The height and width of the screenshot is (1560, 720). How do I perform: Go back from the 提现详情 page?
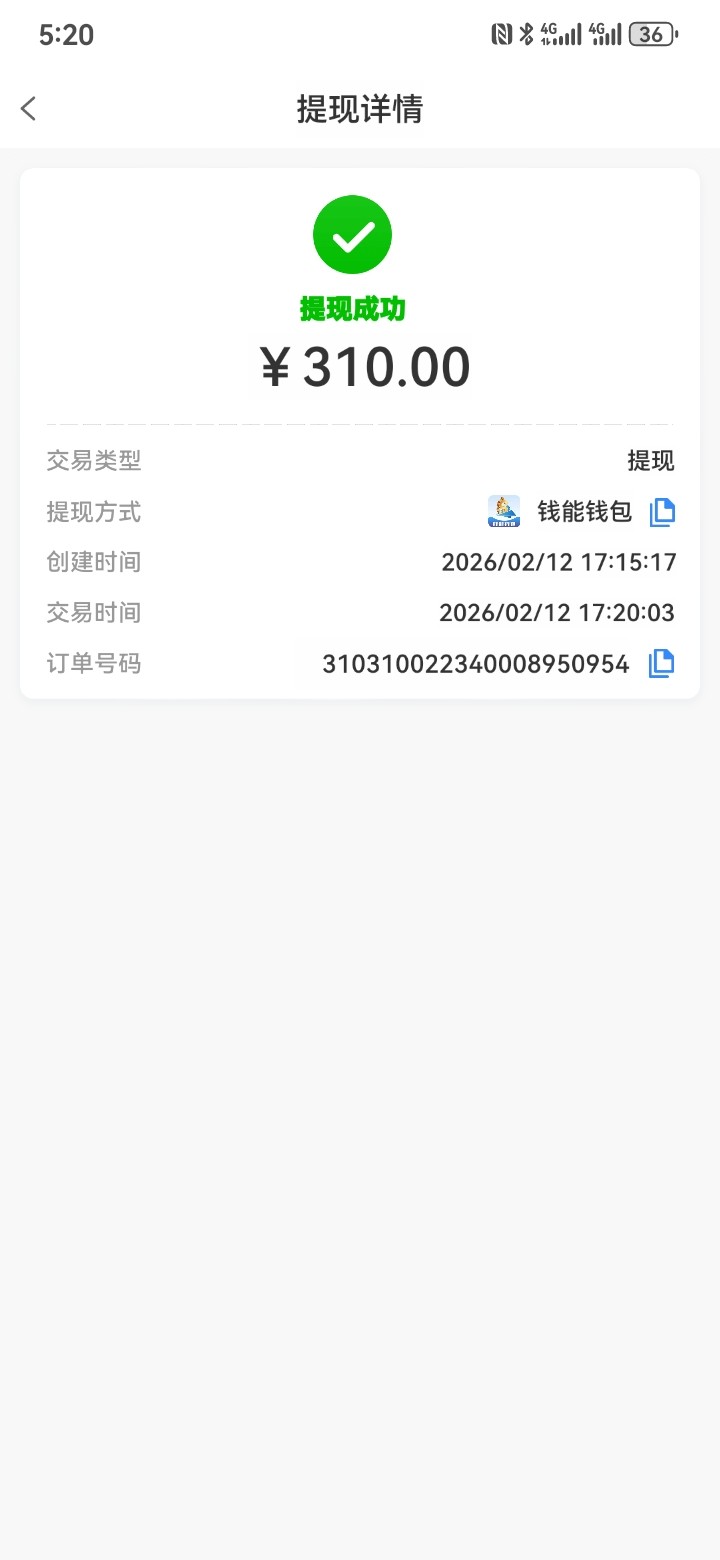pyautogui.click(x=28, y=108)
